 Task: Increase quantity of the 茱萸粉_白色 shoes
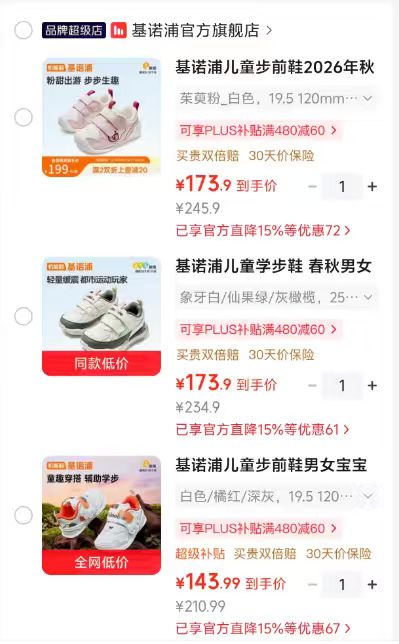372,187
